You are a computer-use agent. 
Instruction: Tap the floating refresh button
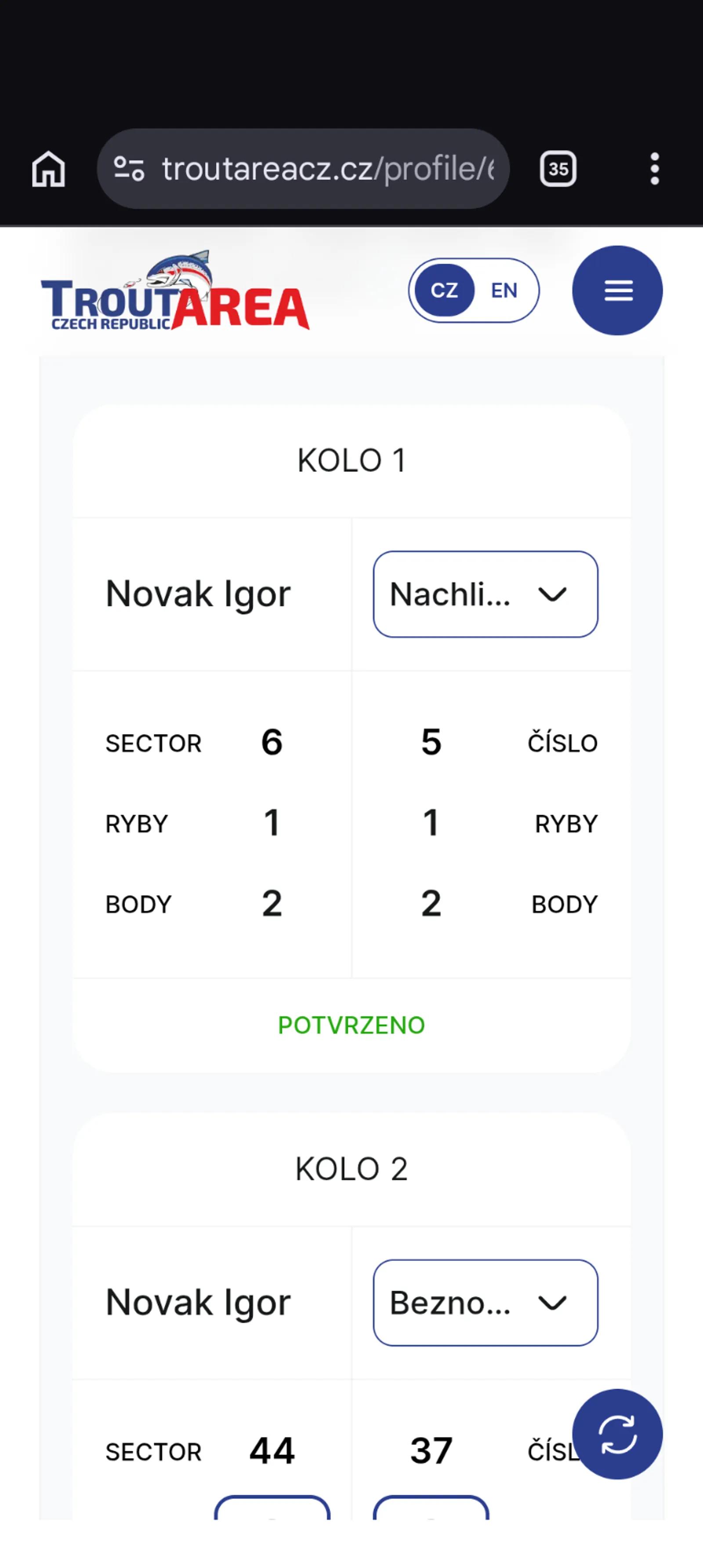click(x=617, y=1434)
